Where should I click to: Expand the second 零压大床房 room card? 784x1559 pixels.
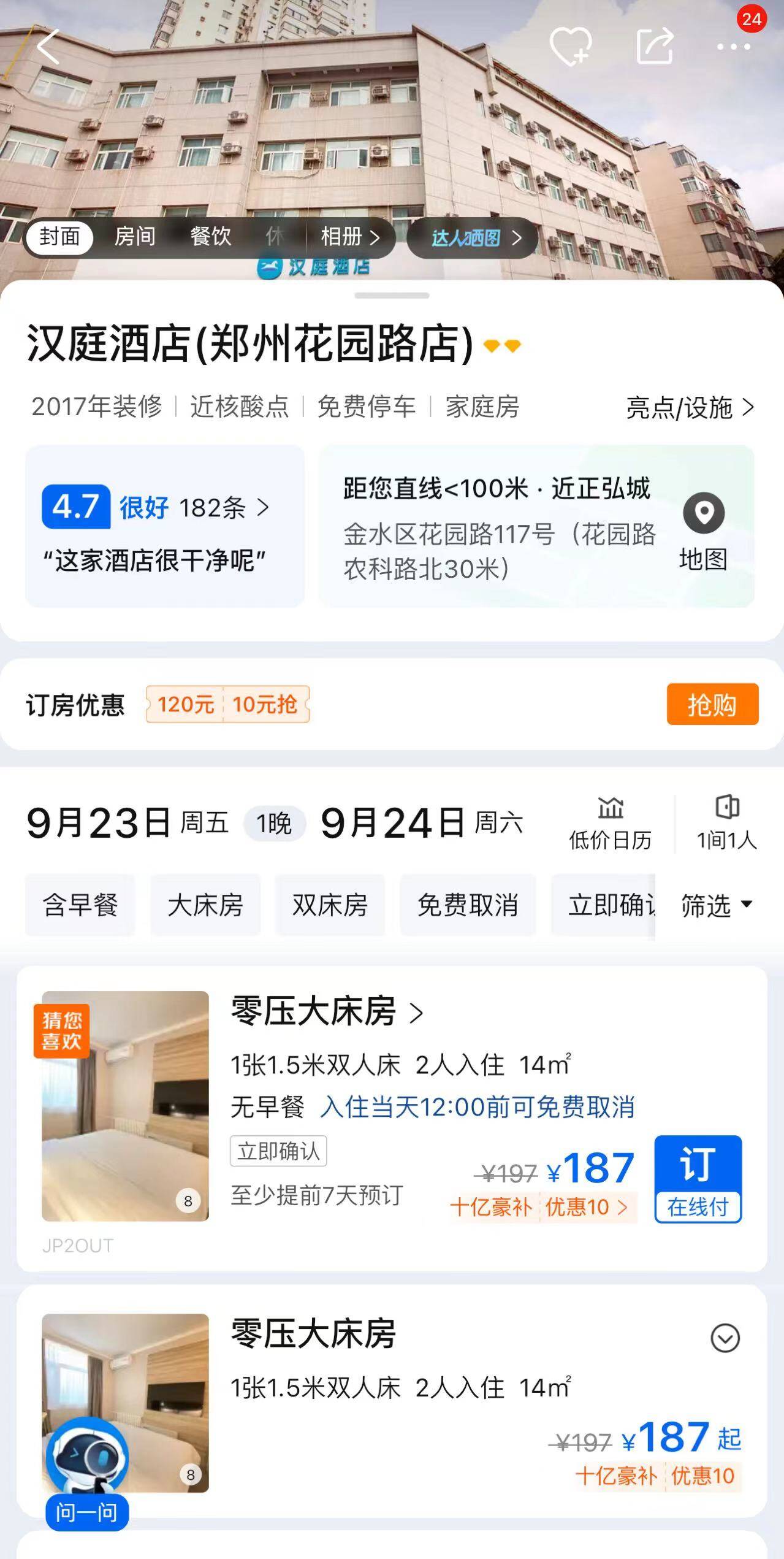tap(725, 1338)
